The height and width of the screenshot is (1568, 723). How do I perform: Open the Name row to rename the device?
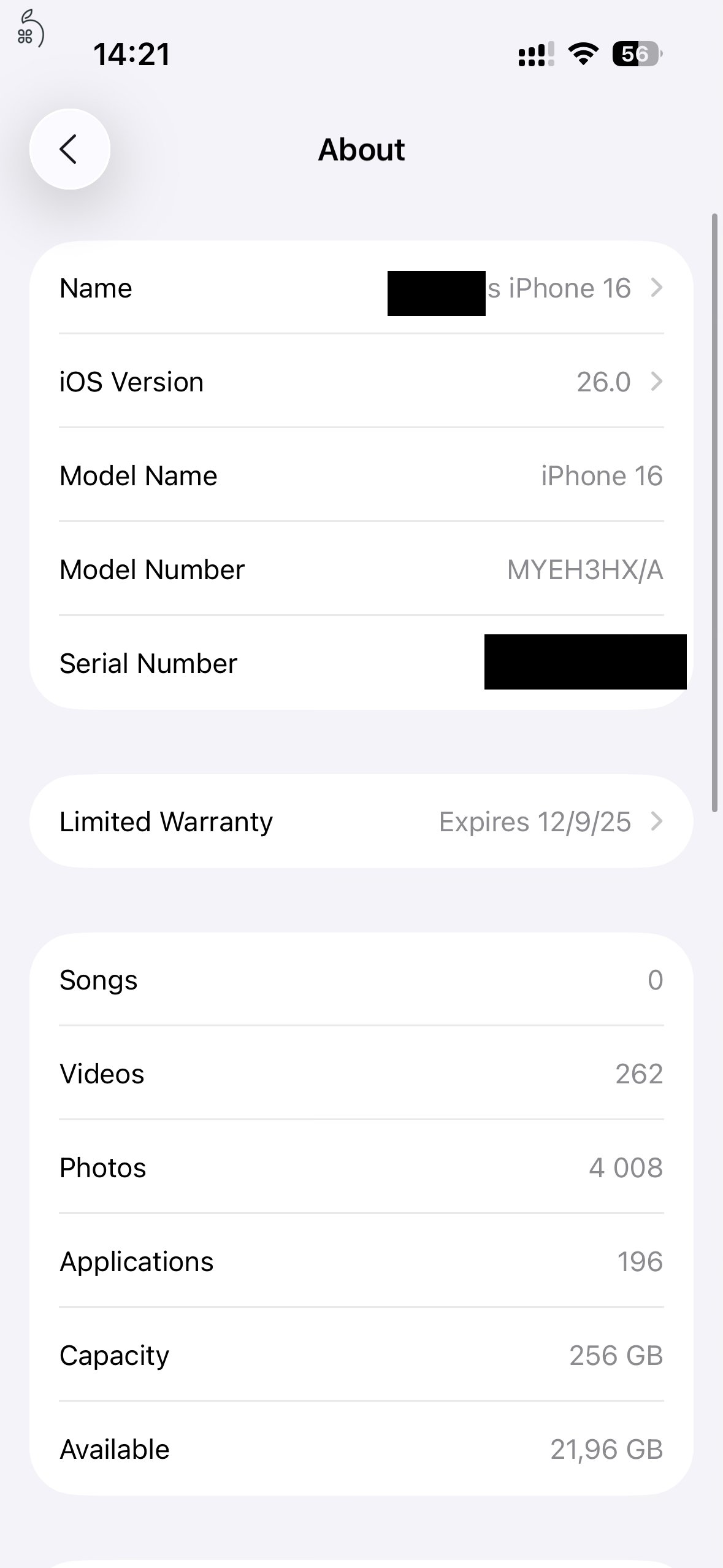point(361,288)
